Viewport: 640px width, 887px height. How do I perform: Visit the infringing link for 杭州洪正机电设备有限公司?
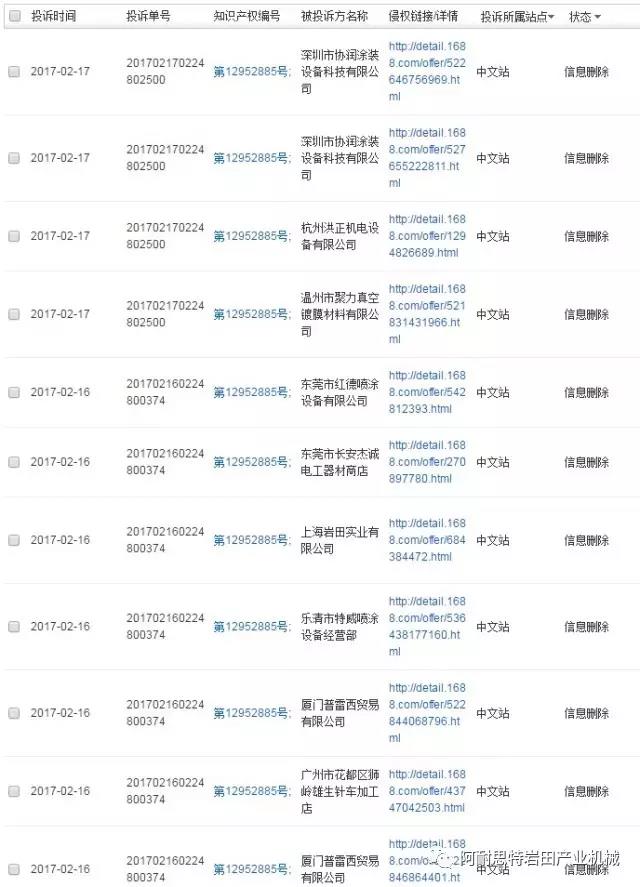[427, 236]
